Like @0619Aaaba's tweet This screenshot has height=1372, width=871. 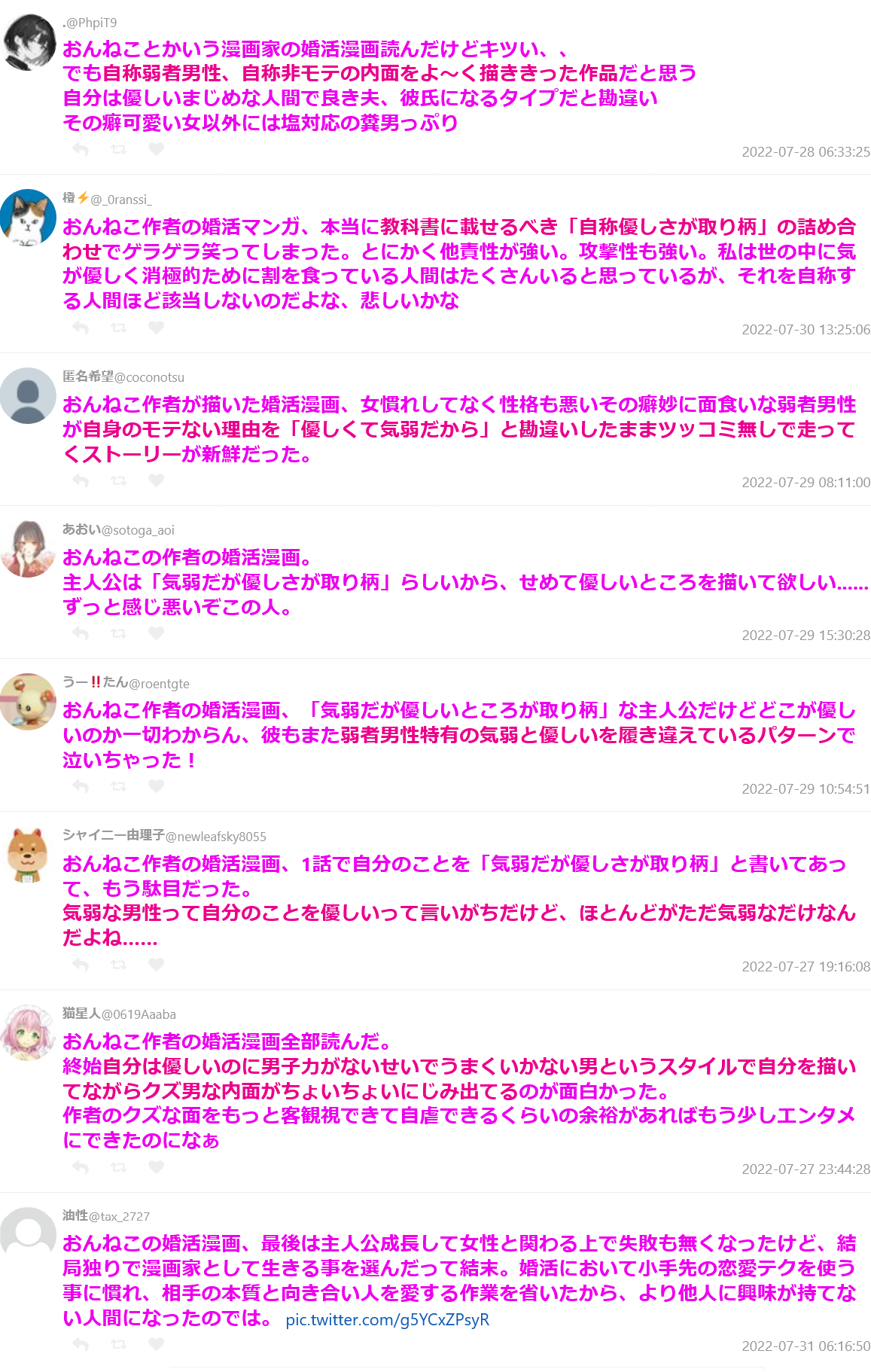[x=156, y=1167]
